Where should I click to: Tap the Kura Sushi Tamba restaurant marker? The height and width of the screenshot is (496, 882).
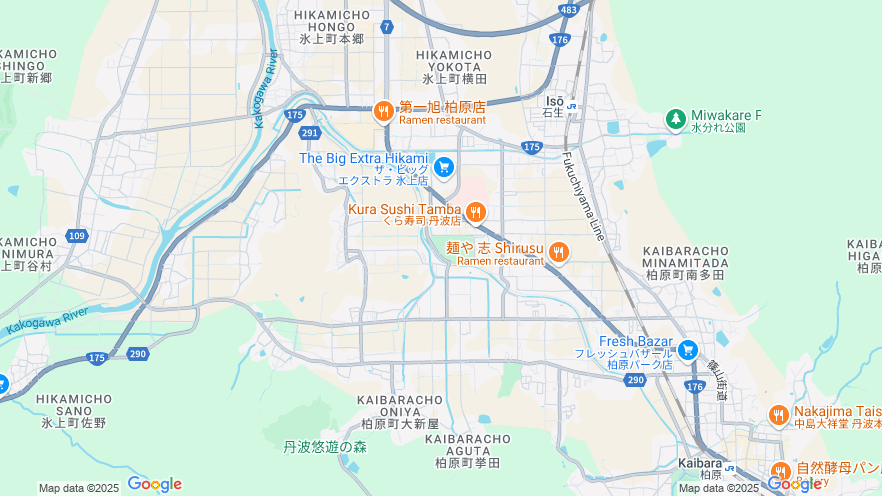pyautogui.click(x=476, y=211)
